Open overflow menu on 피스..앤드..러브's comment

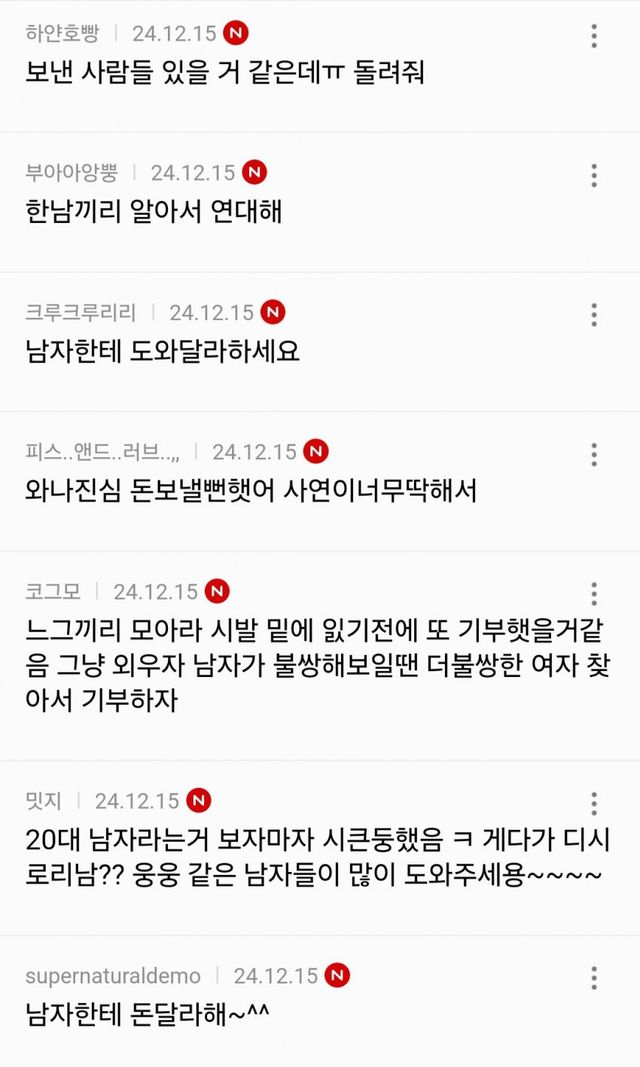tap(594, 455)
